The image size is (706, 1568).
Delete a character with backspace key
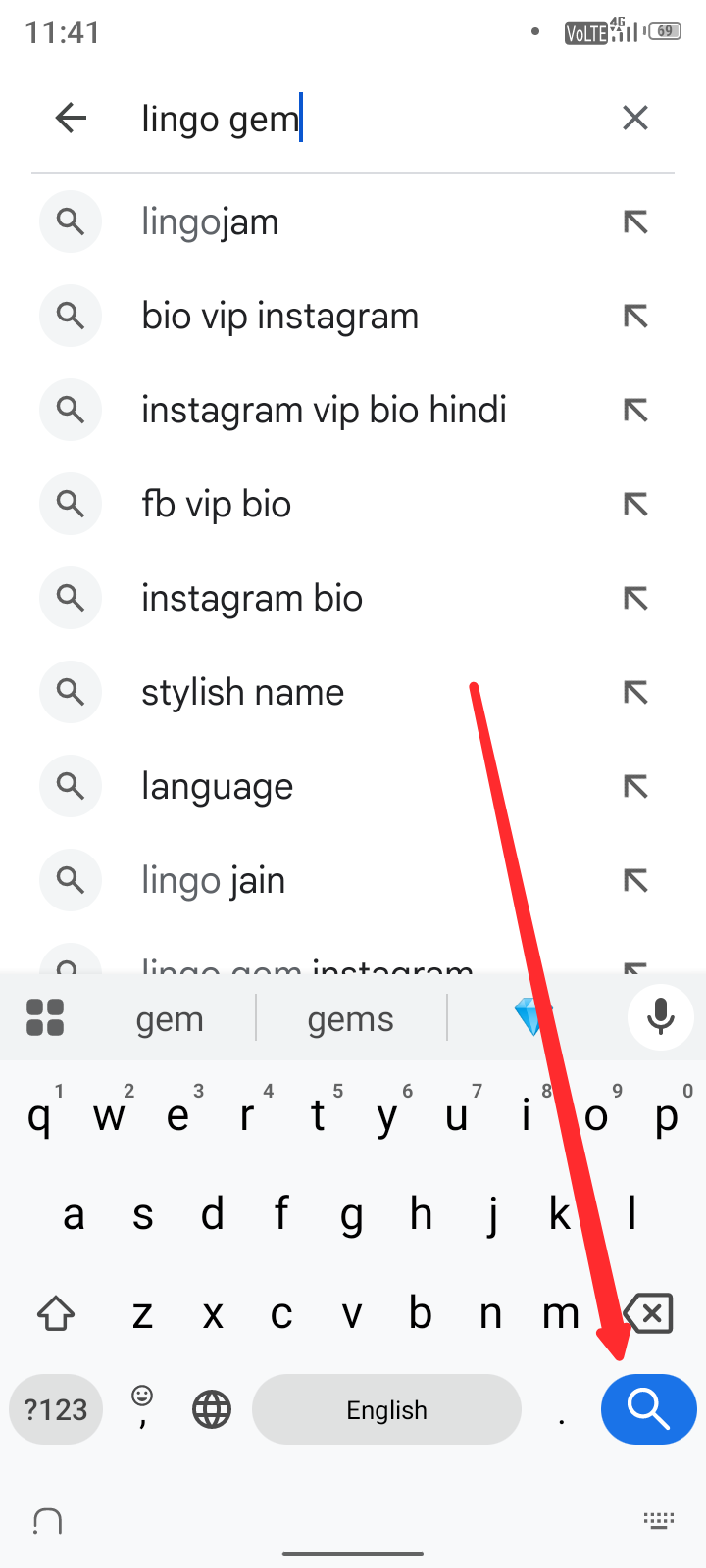648,1313
